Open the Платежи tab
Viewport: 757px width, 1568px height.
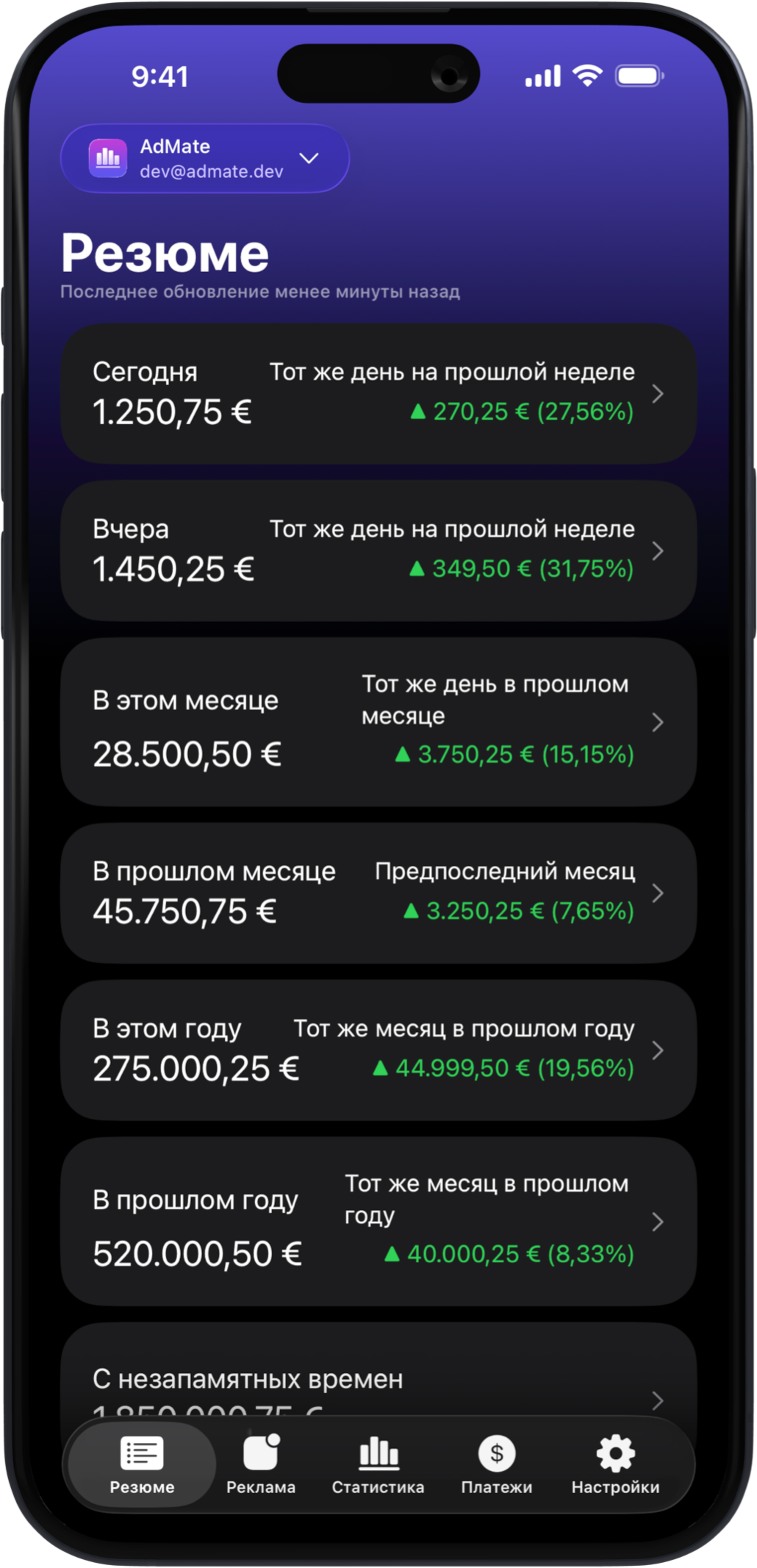497,1464
